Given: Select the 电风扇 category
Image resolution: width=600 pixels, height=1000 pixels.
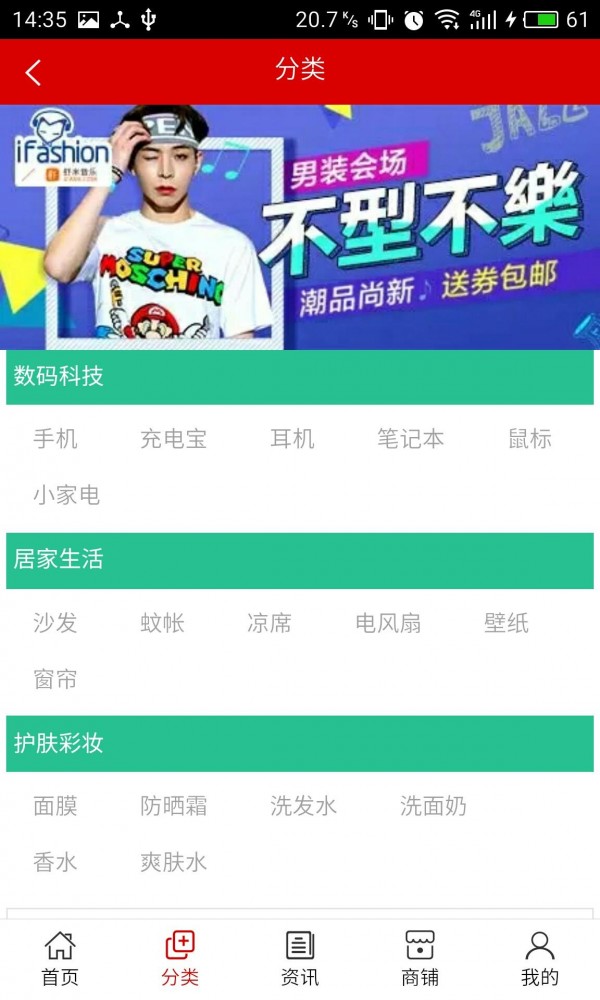Looking at the screenshot, I should [x=388, y=623].
